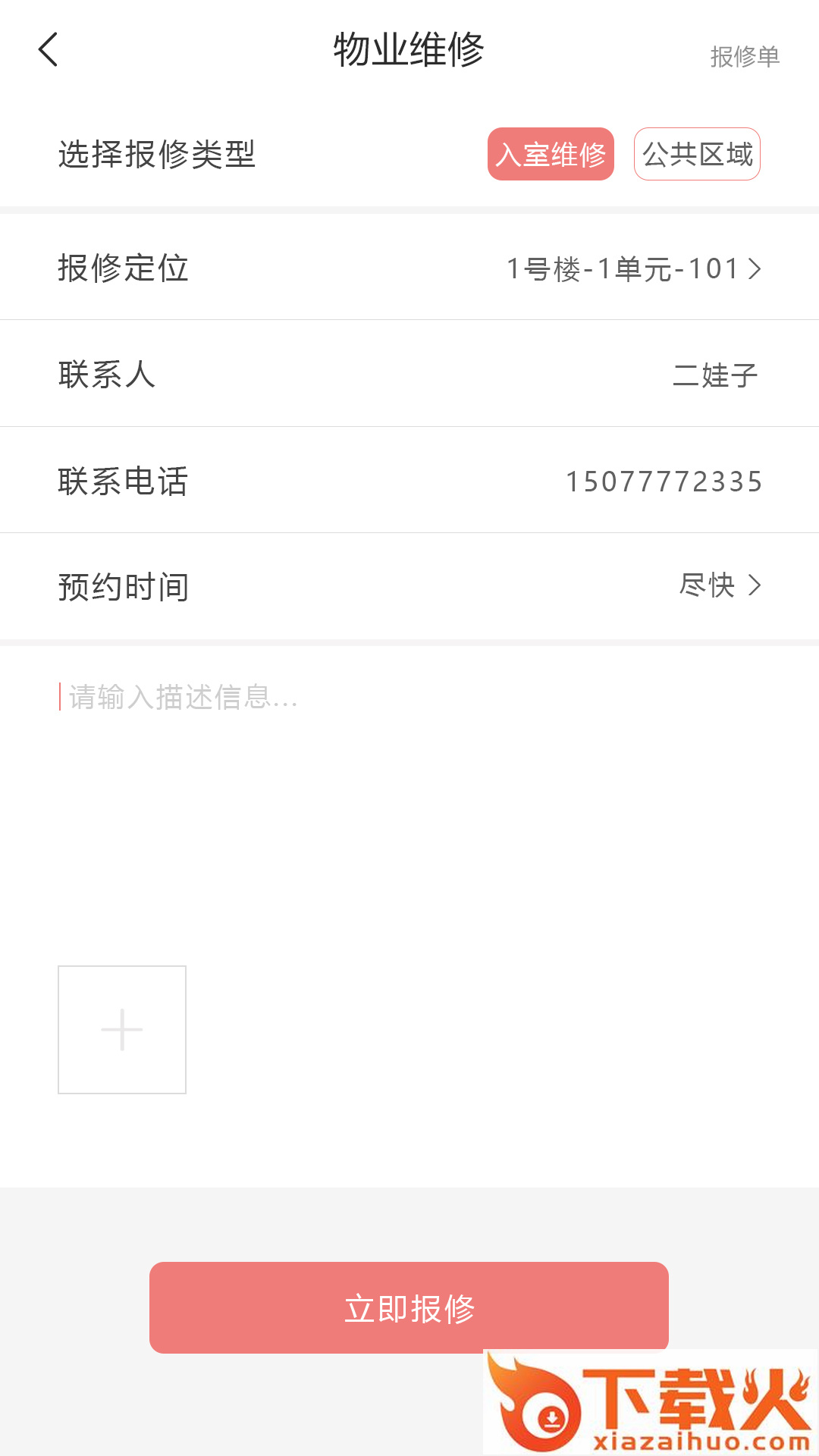Image resolution: width=819 pixels, height=1456 pixels.
Task: Add a photo with the plus tile
Action: tap(122, 1030)
